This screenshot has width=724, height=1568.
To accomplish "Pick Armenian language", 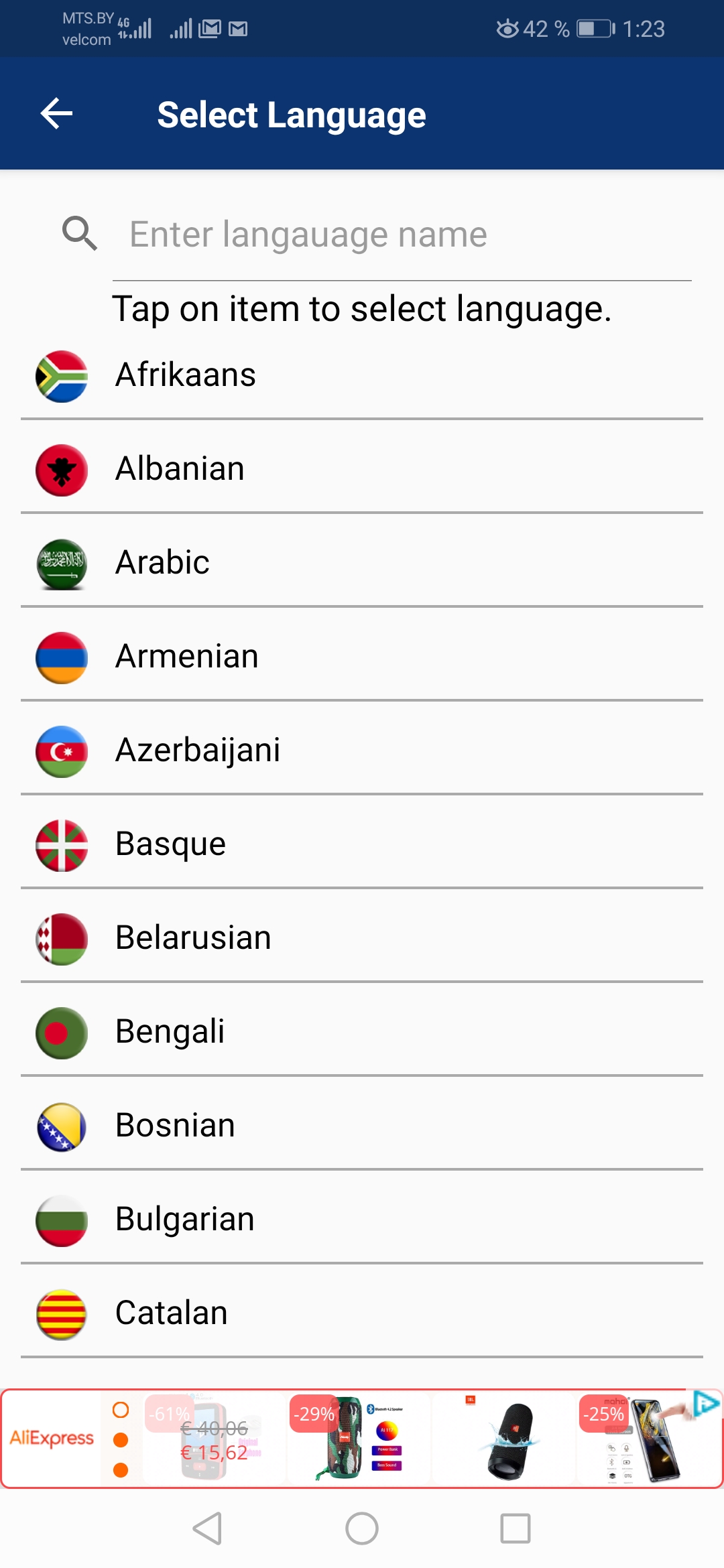I will 362,657.
